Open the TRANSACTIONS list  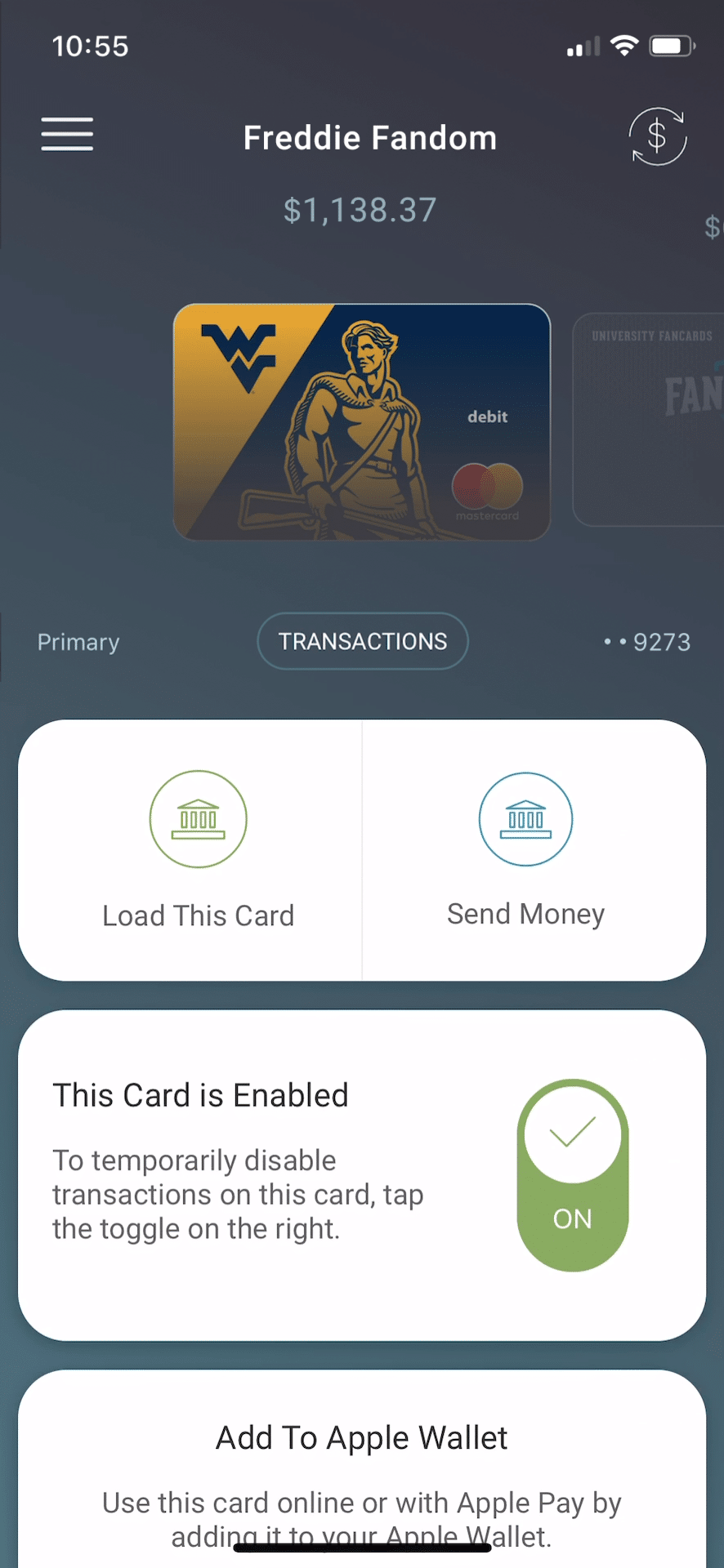(363, 642)
